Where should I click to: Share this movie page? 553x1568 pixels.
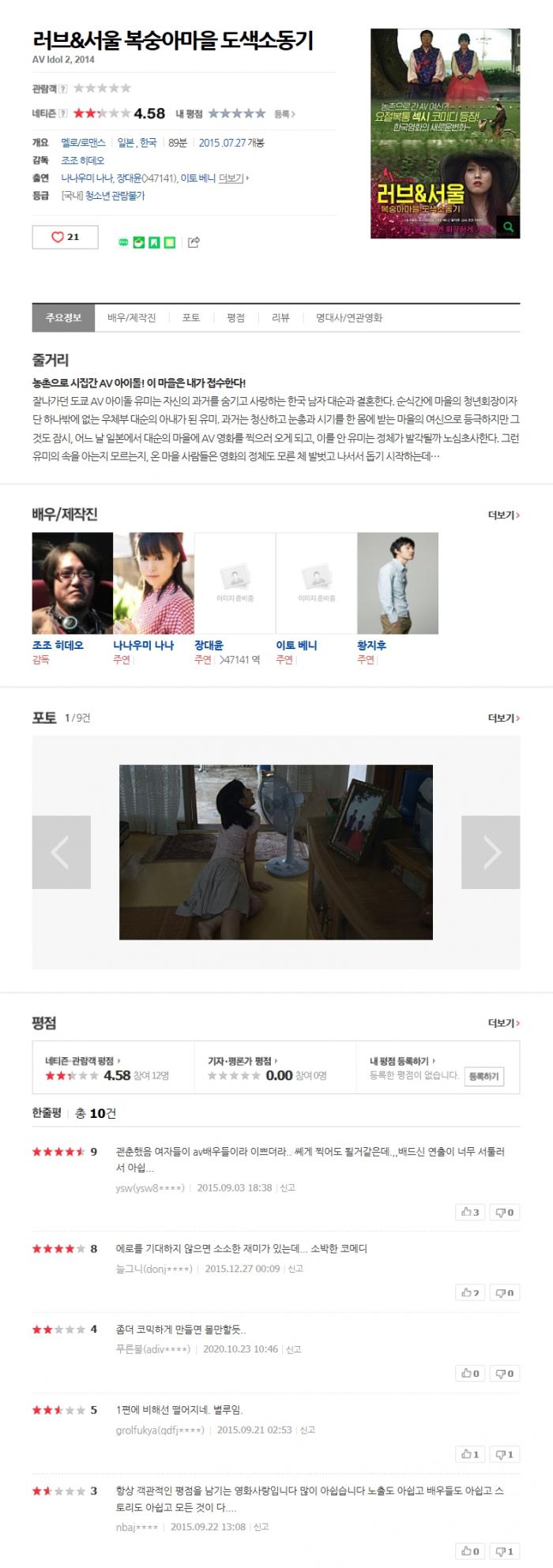[x=194, y=242]
